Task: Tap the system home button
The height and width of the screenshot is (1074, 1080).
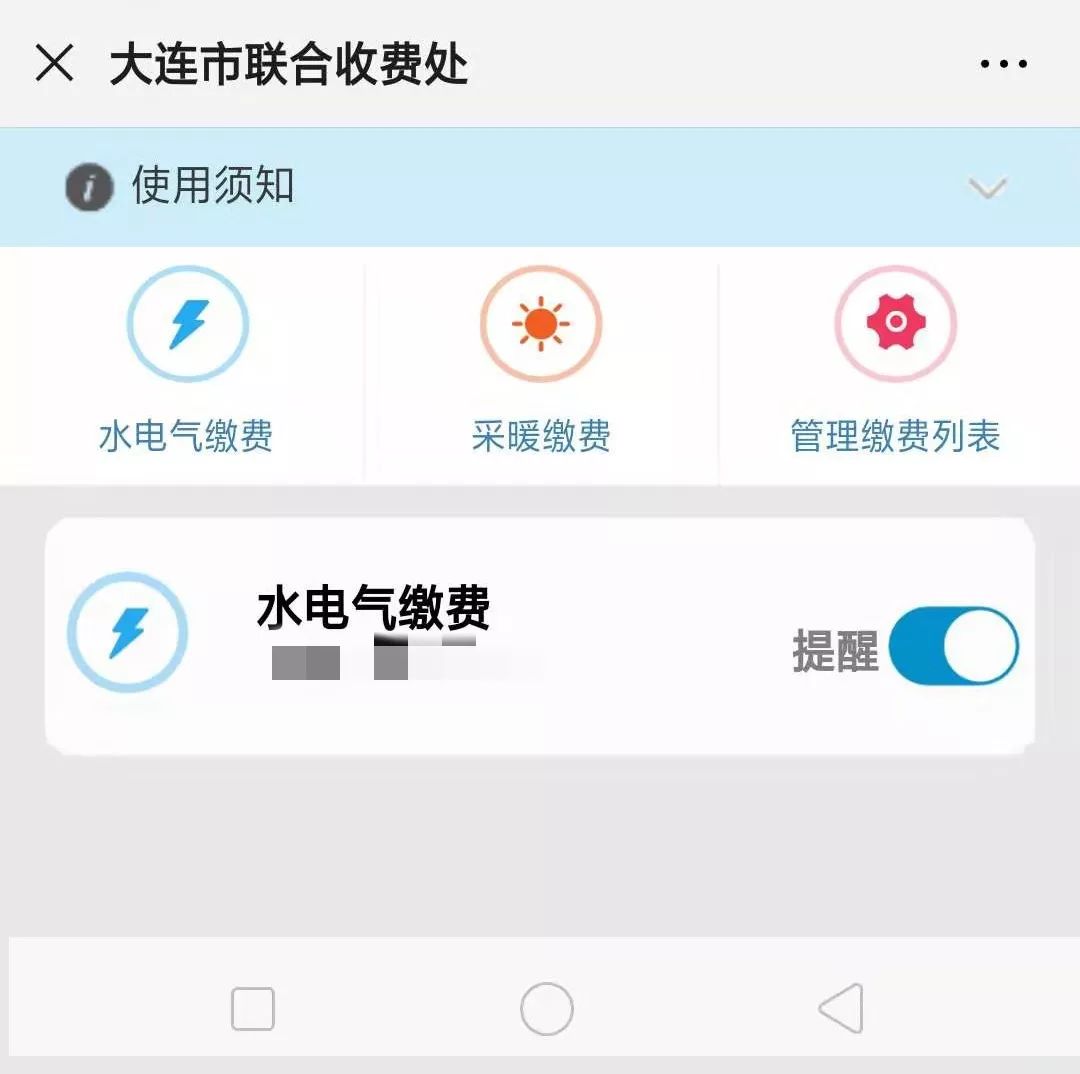Action: tap(547, 1008)
